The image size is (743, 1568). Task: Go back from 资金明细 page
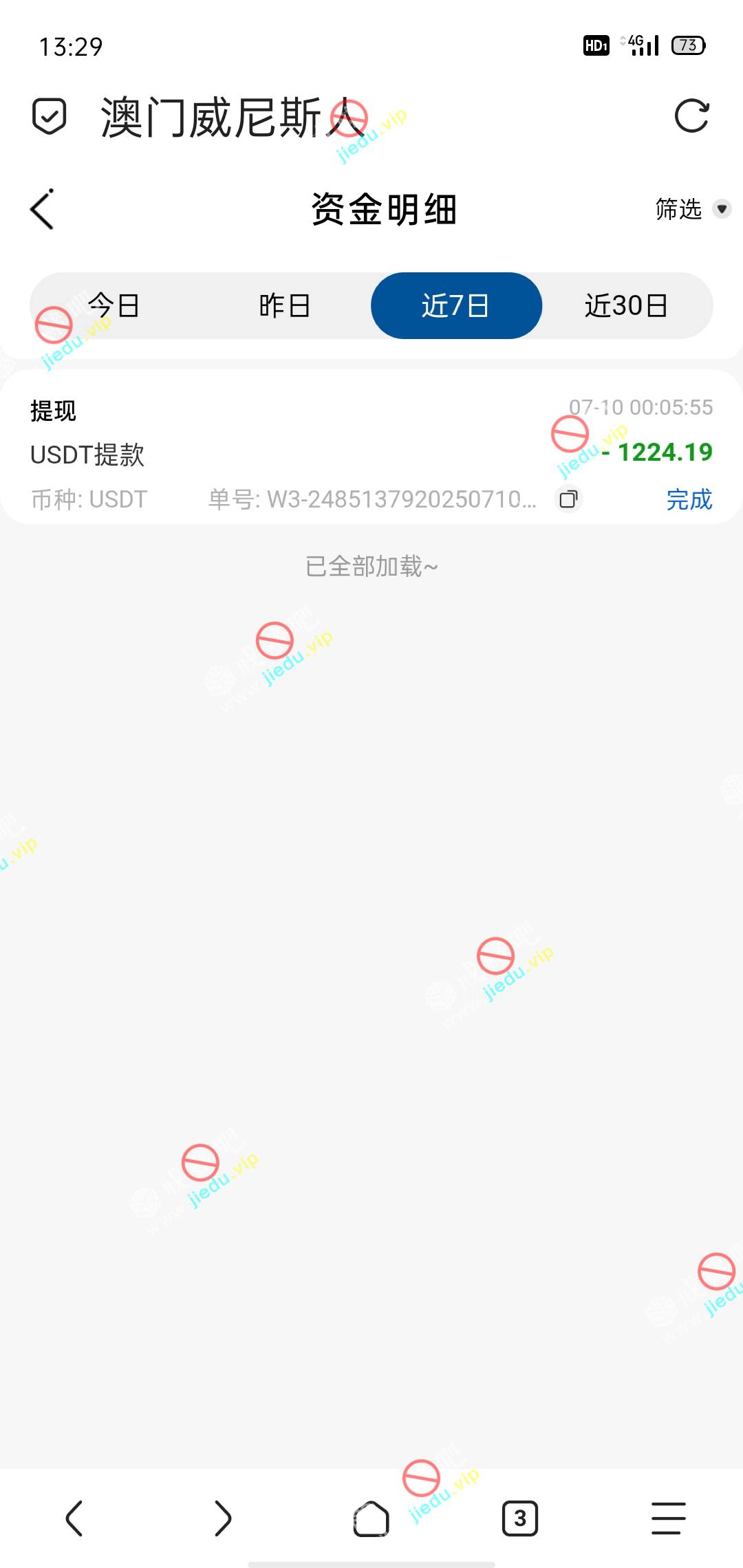43,209
